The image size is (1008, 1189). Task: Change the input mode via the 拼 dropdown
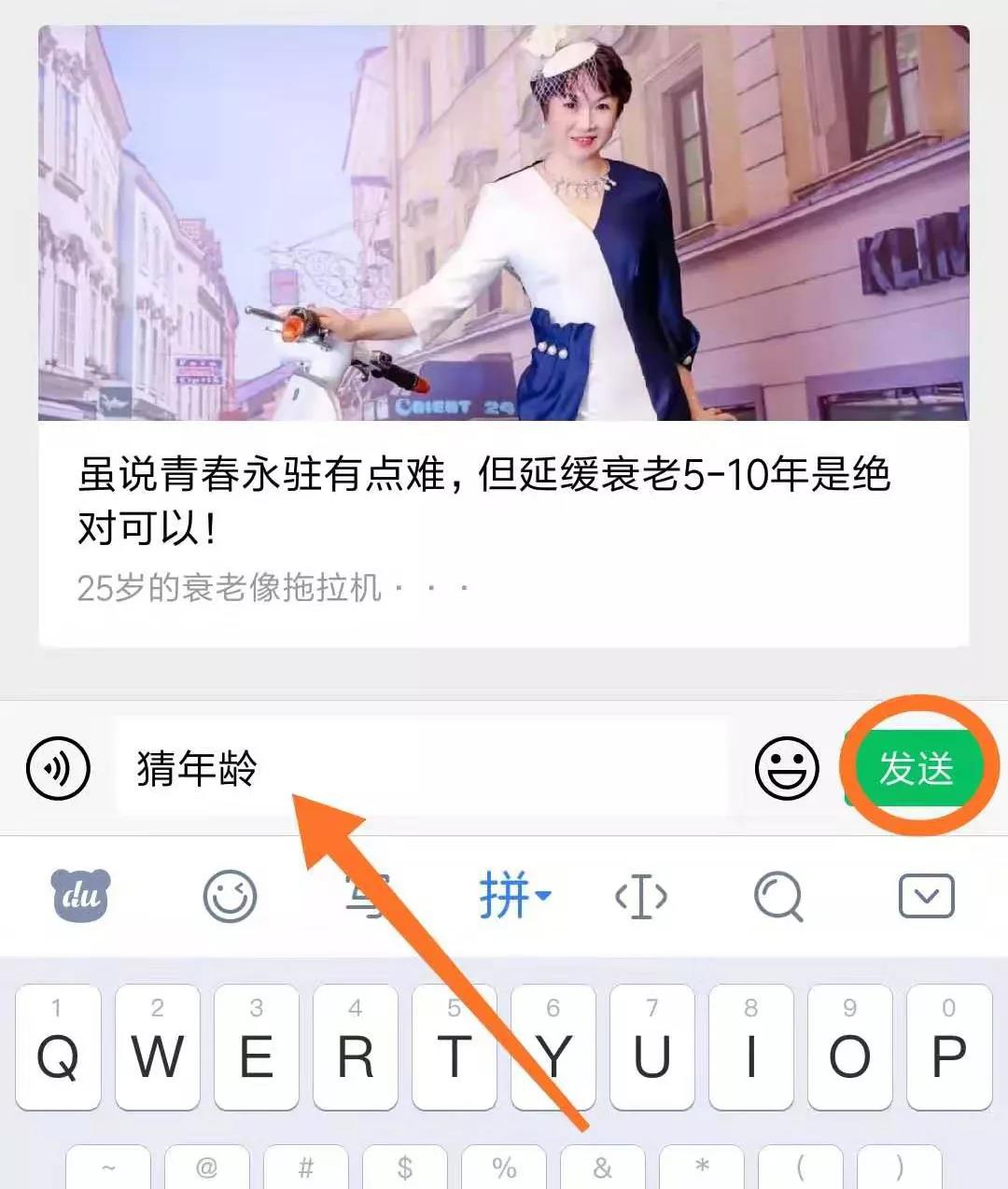(x=513, y=896)
